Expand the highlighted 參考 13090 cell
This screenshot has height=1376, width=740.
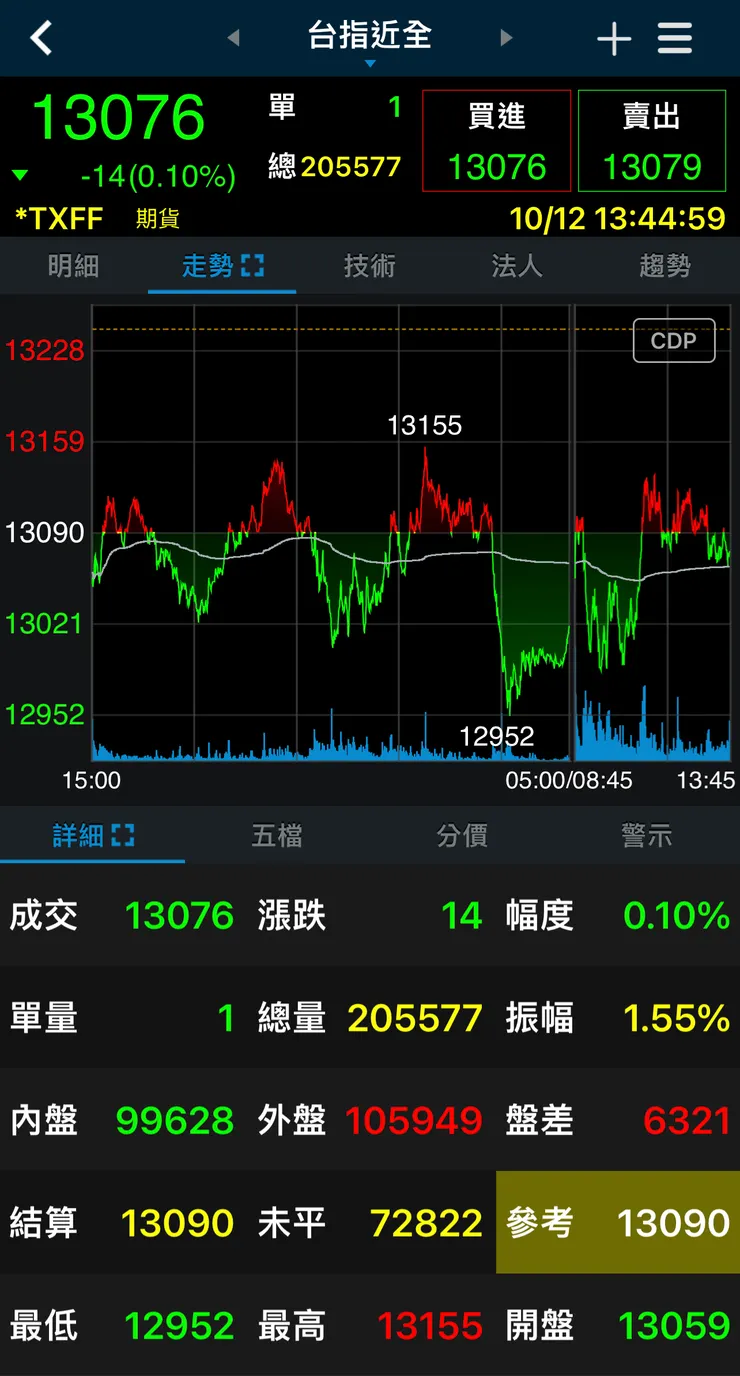[x=616, y=1223]
